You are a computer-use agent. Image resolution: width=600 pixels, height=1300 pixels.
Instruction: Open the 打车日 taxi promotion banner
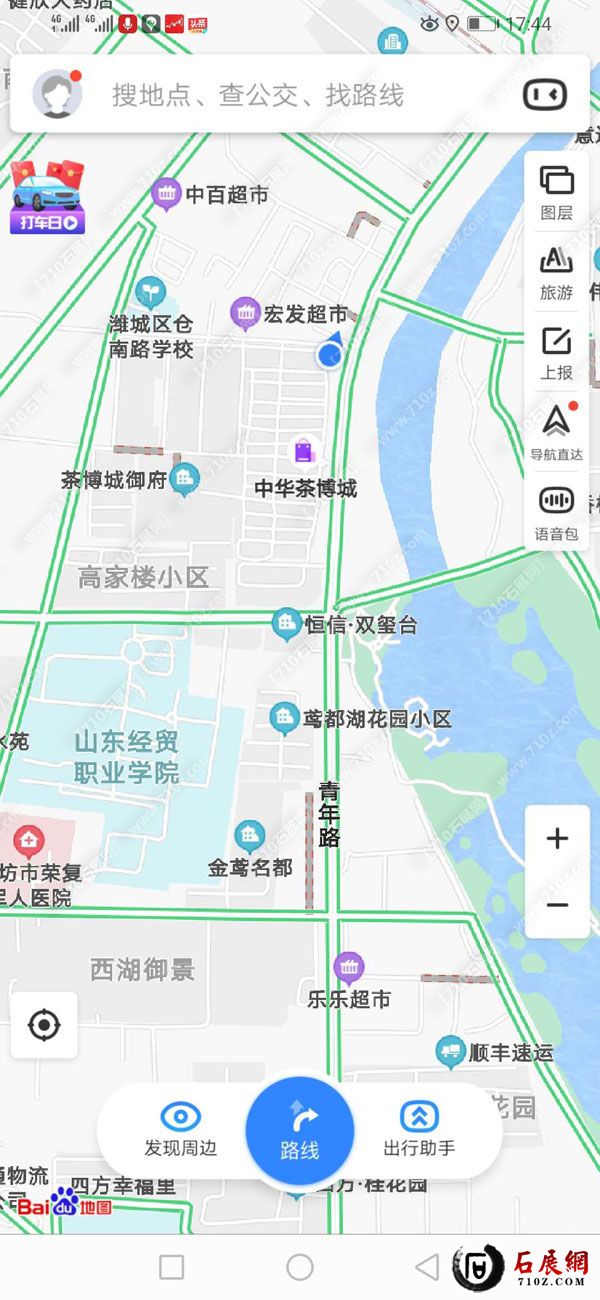coord(48,197)
